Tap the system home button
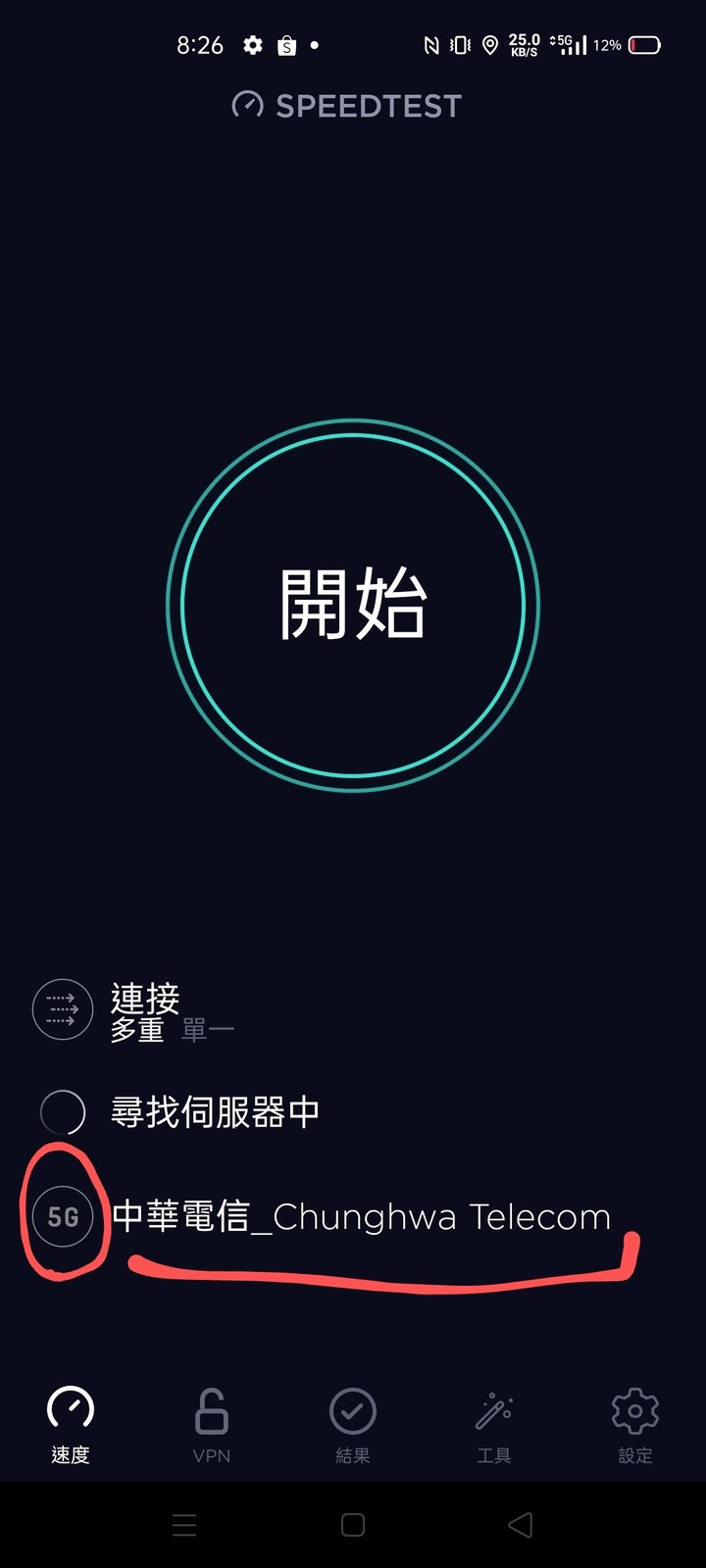706x1568 pixels. pyautogui.click(x=353, y=1525)
